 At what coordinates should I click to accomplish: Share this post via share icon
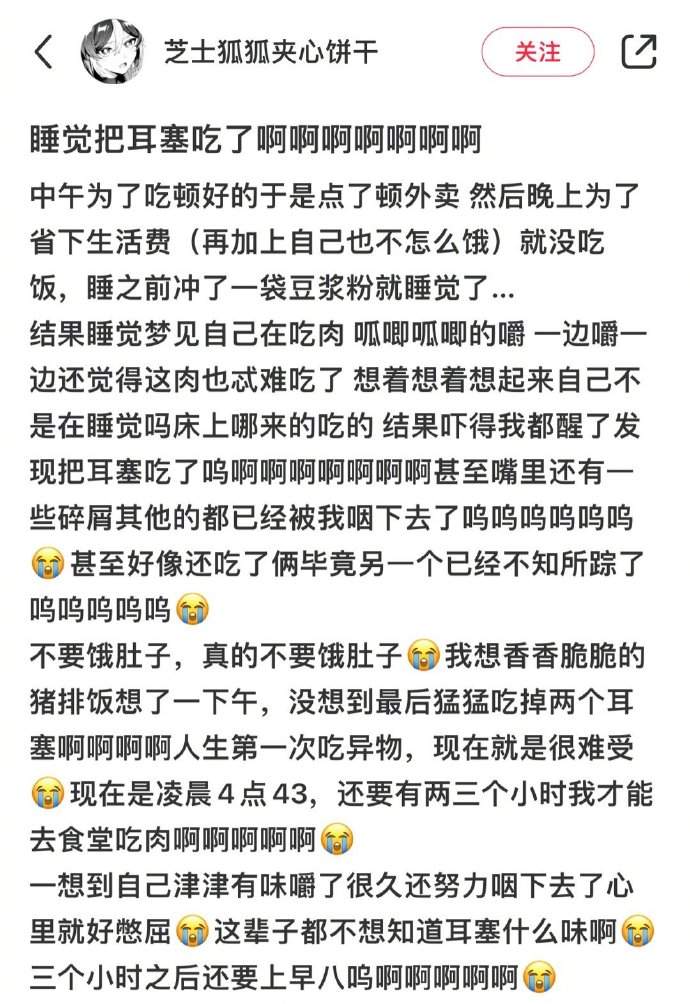[638, 51]
